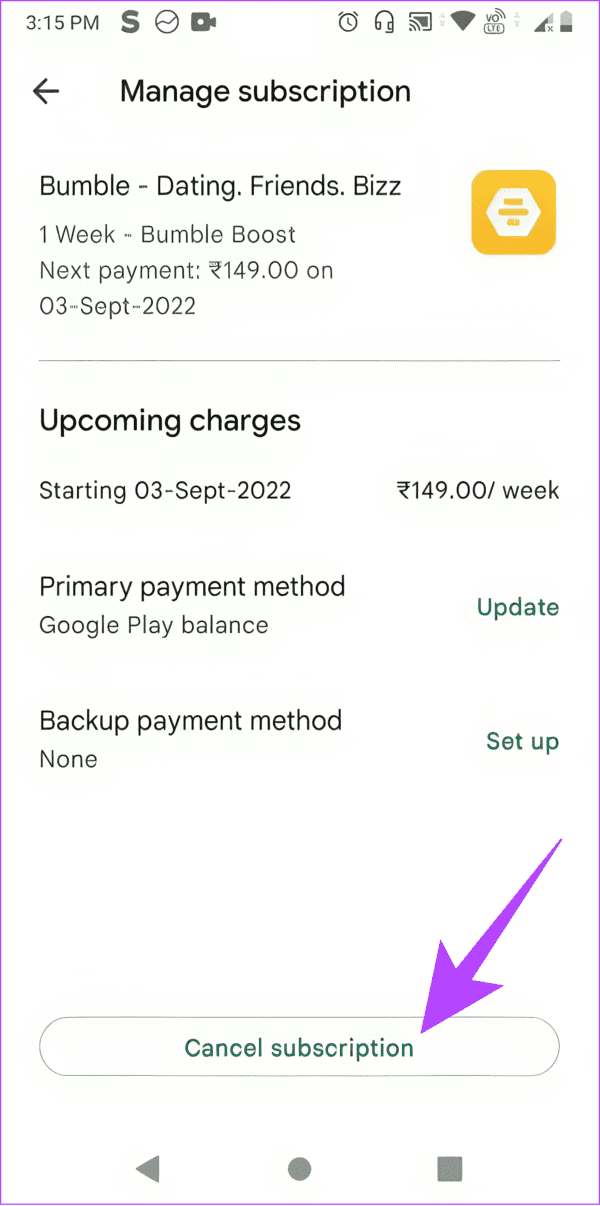Viewport: 600px width, 1206px height.
Task: Set up a backup payment method
Action: click(522, 741)
